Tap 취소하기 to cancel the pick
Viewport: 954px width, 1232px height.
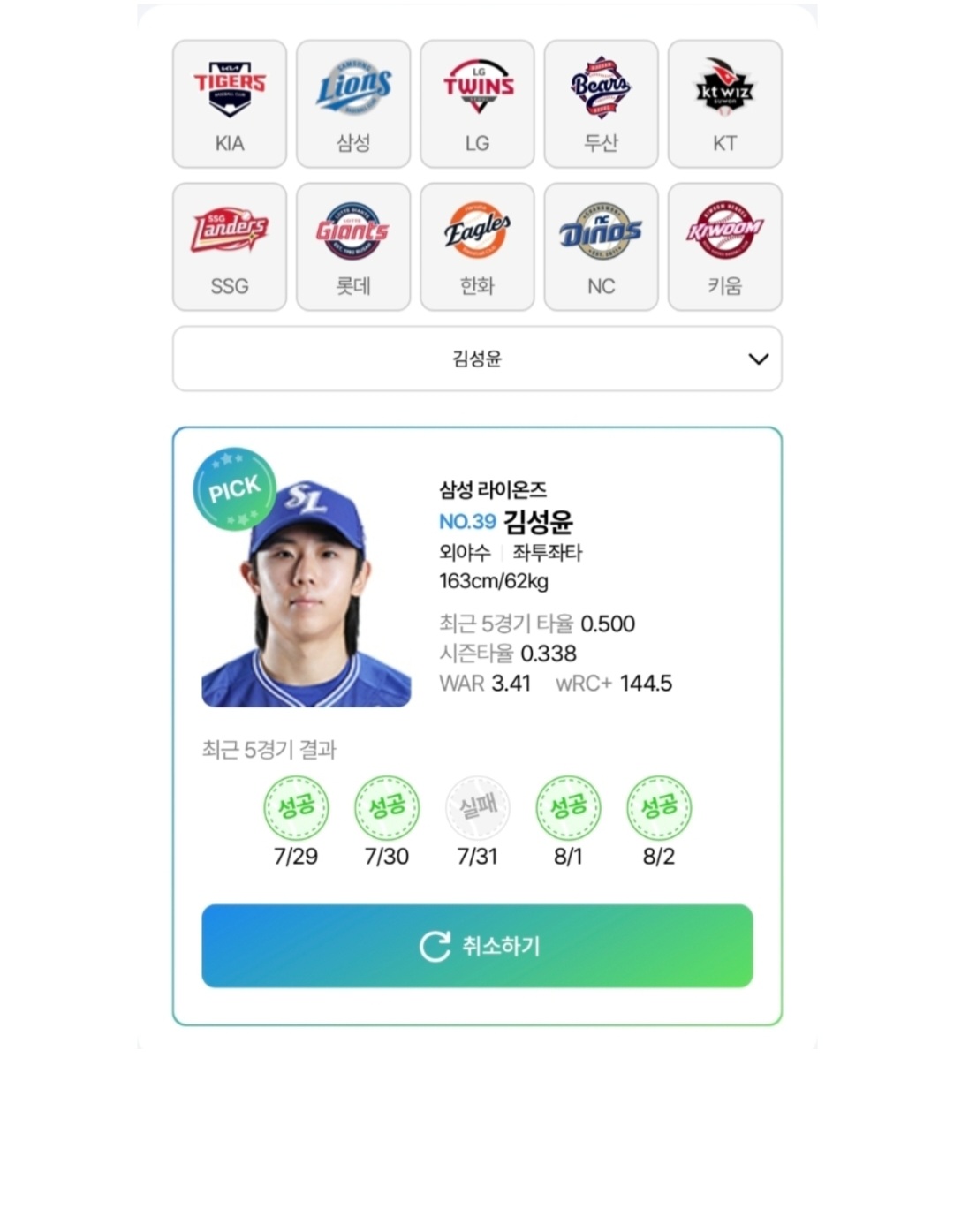[477, 946]
